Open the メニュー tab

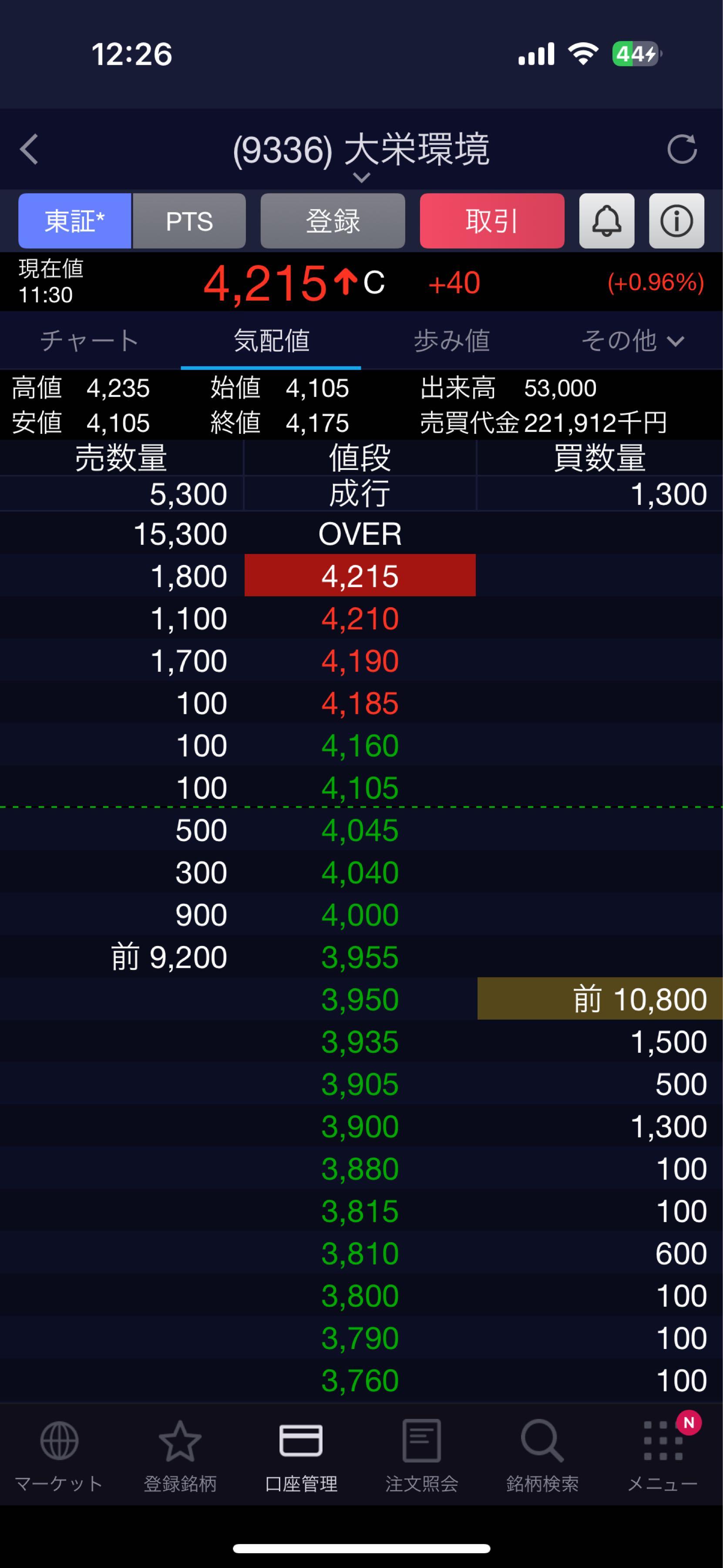[663, 1455]
